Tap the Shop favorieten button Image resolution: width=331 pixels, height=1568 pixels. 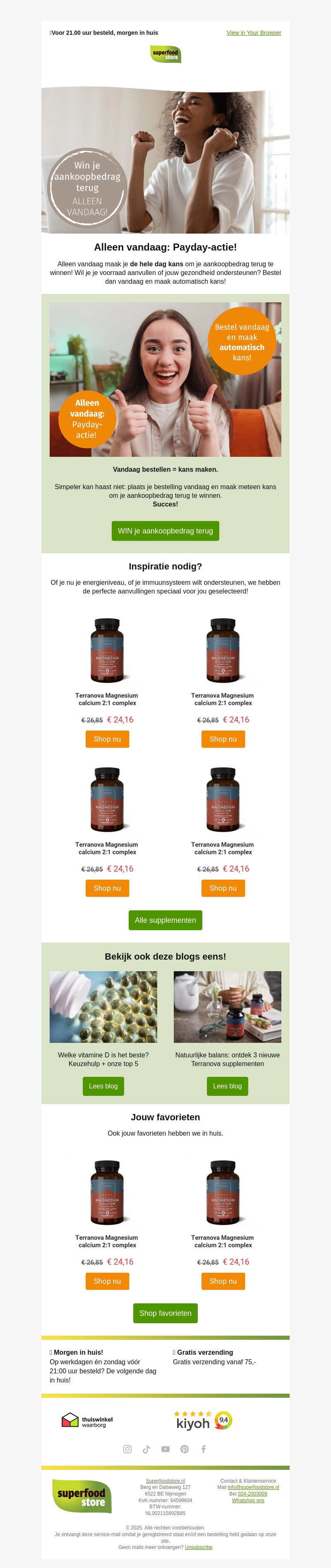pos(165,1313)
